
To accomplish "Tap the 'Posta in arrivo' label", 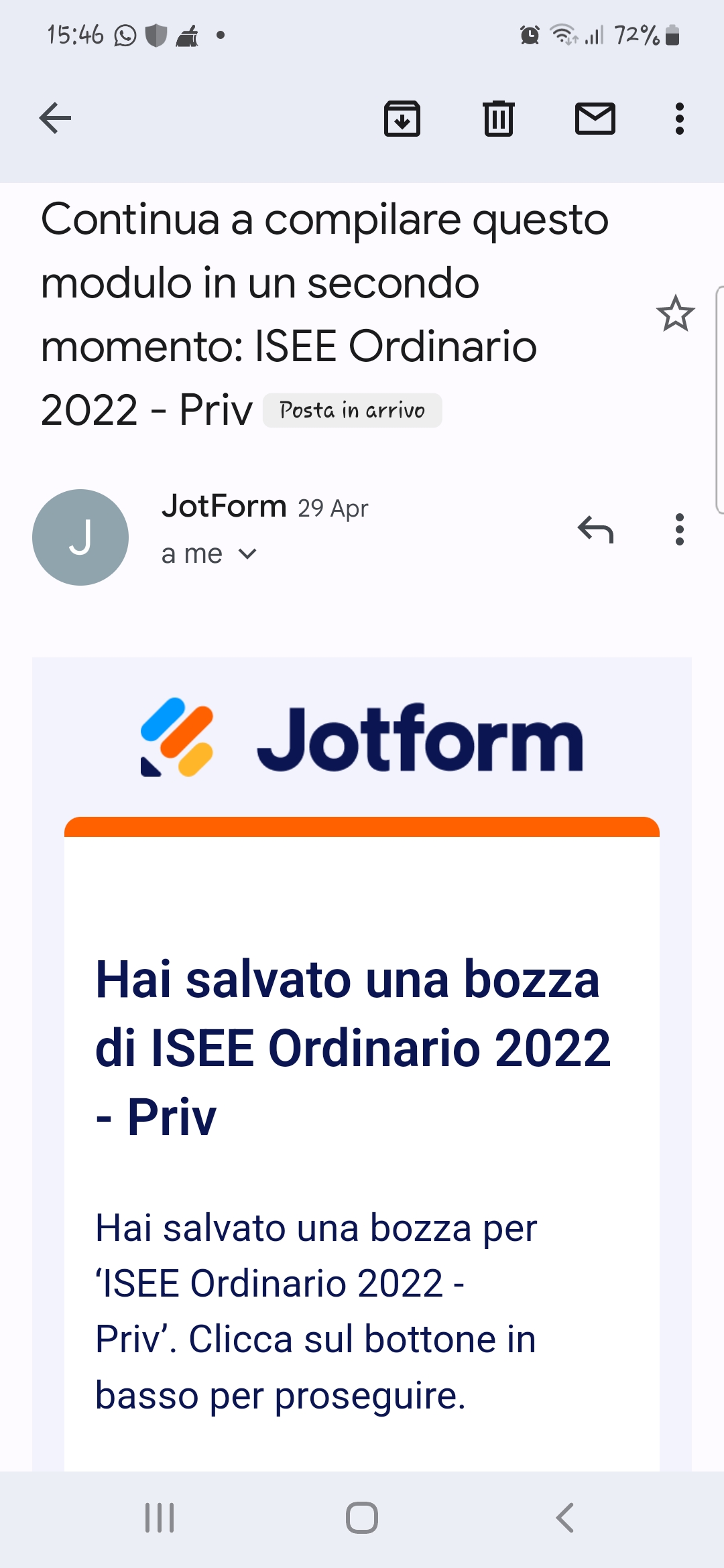I will pyautogui.click(x=352, y=409).
